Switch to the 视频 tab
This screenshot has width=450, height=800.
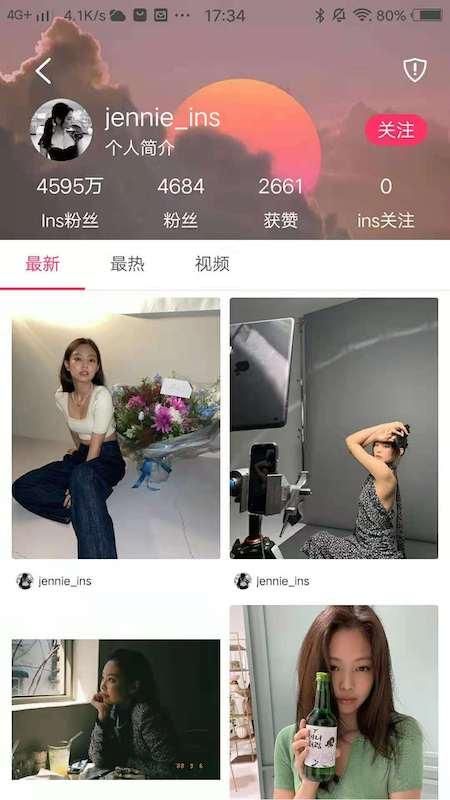pos(212,264)
